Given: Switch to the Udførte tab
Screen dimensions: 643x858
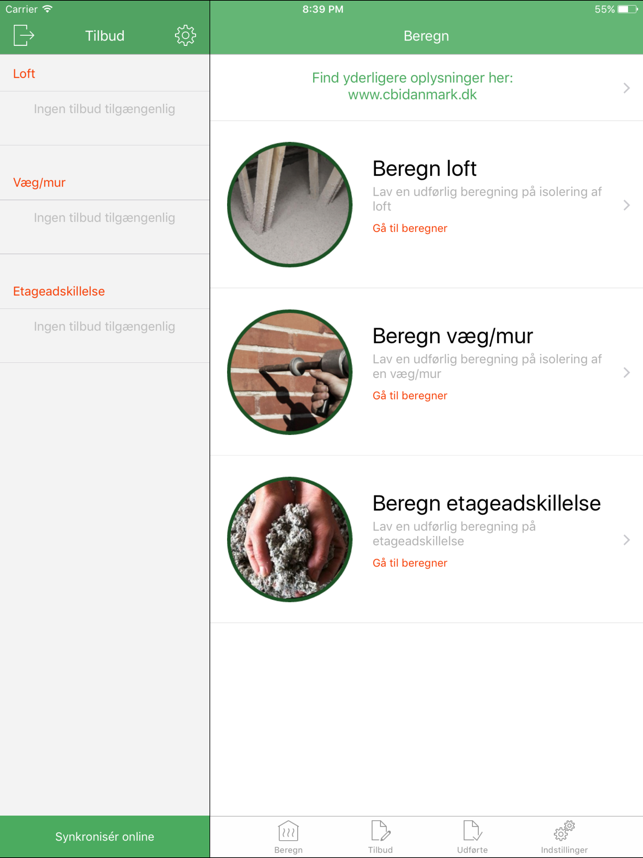Looking at the screenshot, I should (472, 836).
